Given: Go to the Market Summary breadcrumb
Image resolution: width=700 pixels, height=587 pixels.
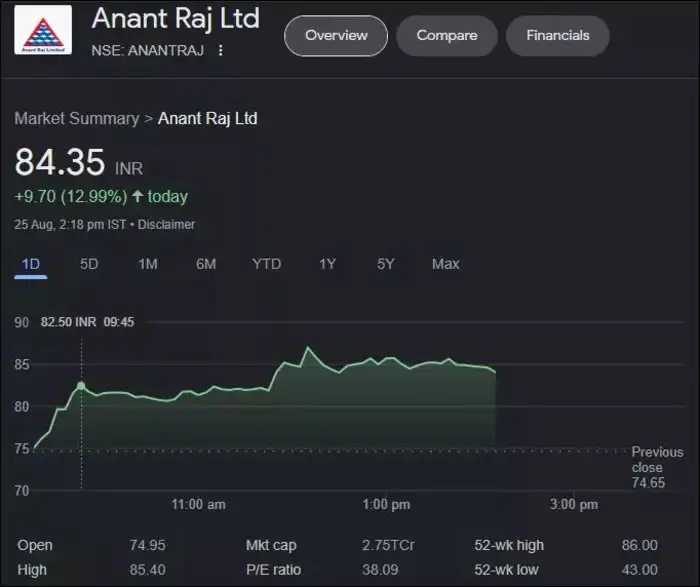Looking at the screenshot, I should (76, 118).
